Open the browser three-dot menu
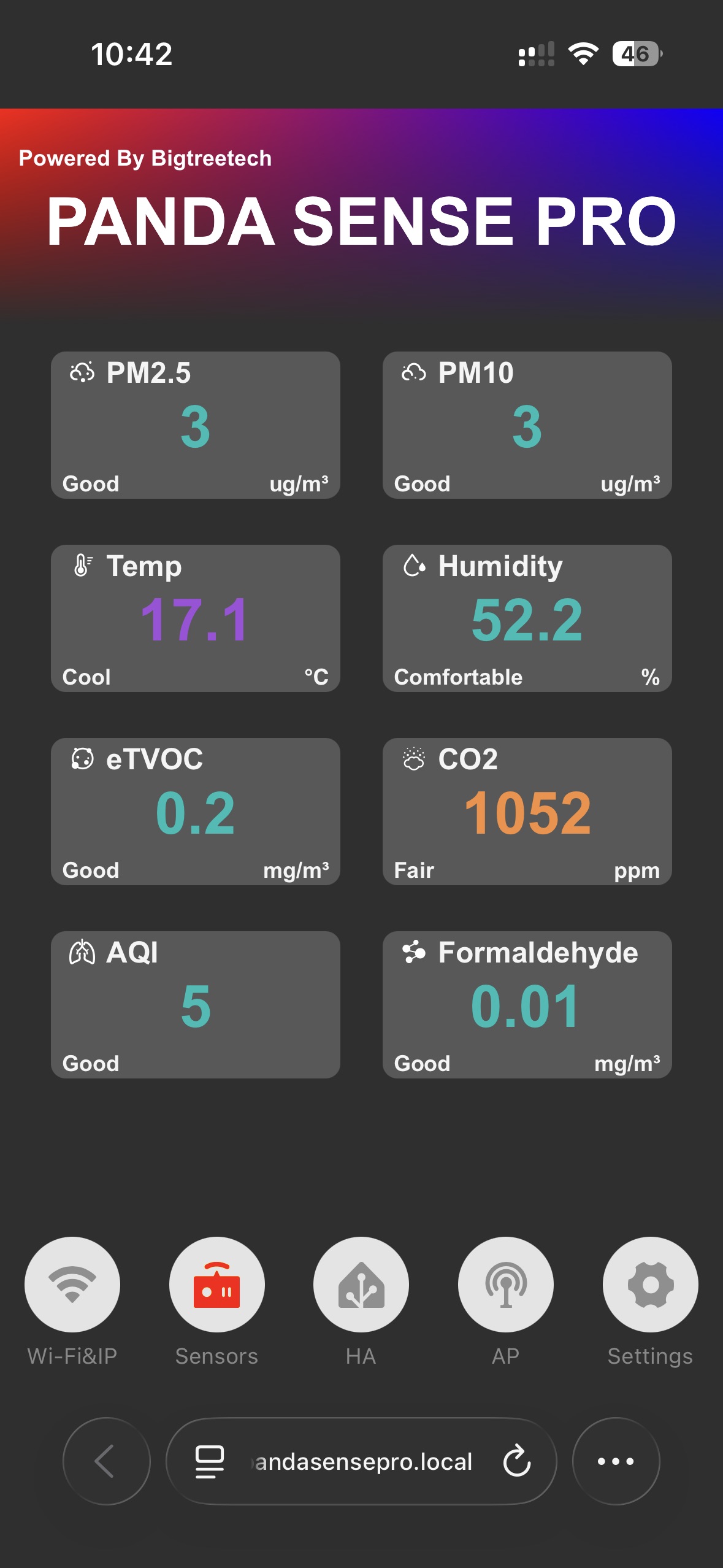Image resolution: width=723 pixels, height=1568 pixels. pos(616,1461)
